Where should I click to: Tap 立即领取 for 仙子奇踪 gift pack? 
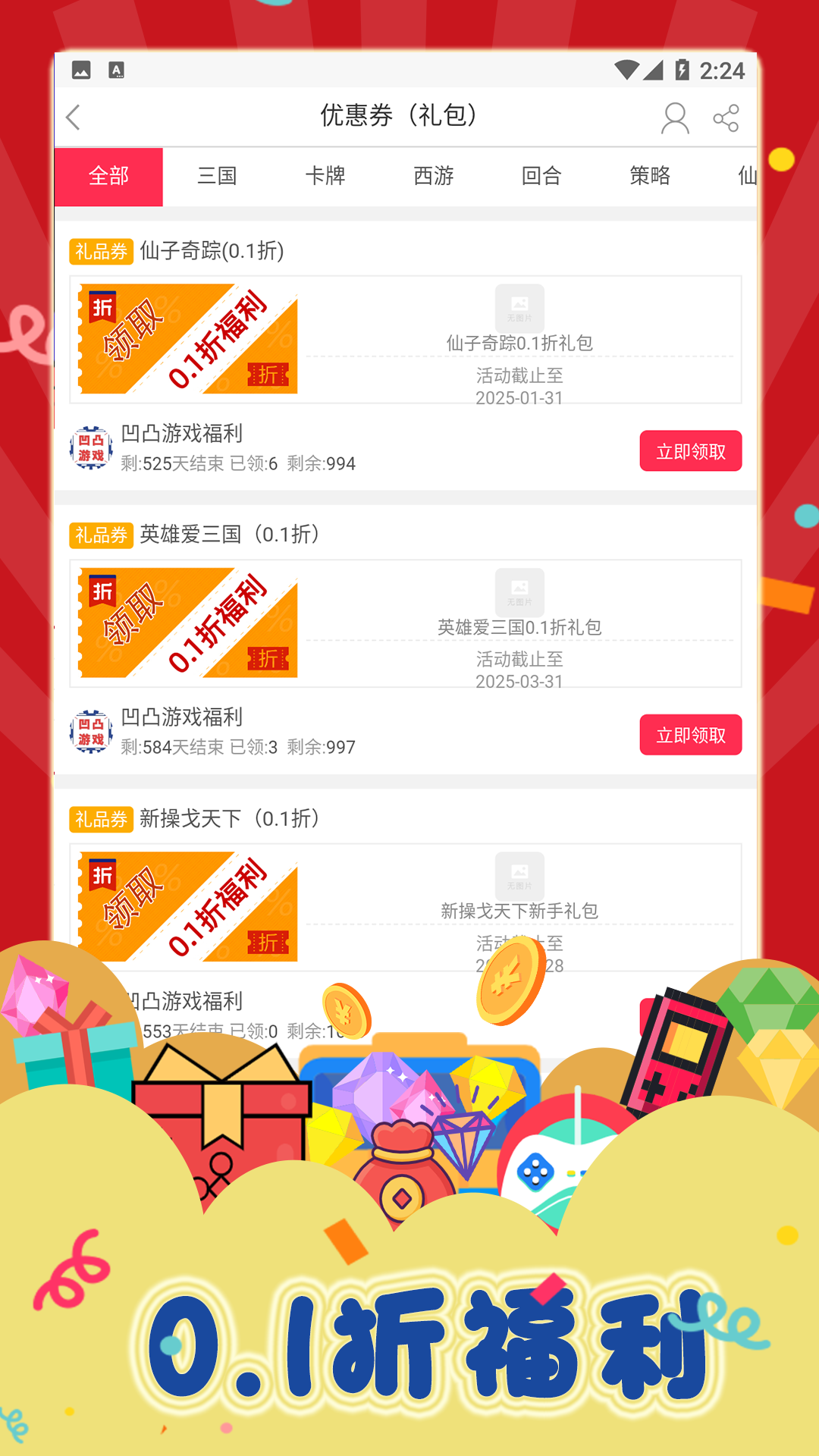690,450
